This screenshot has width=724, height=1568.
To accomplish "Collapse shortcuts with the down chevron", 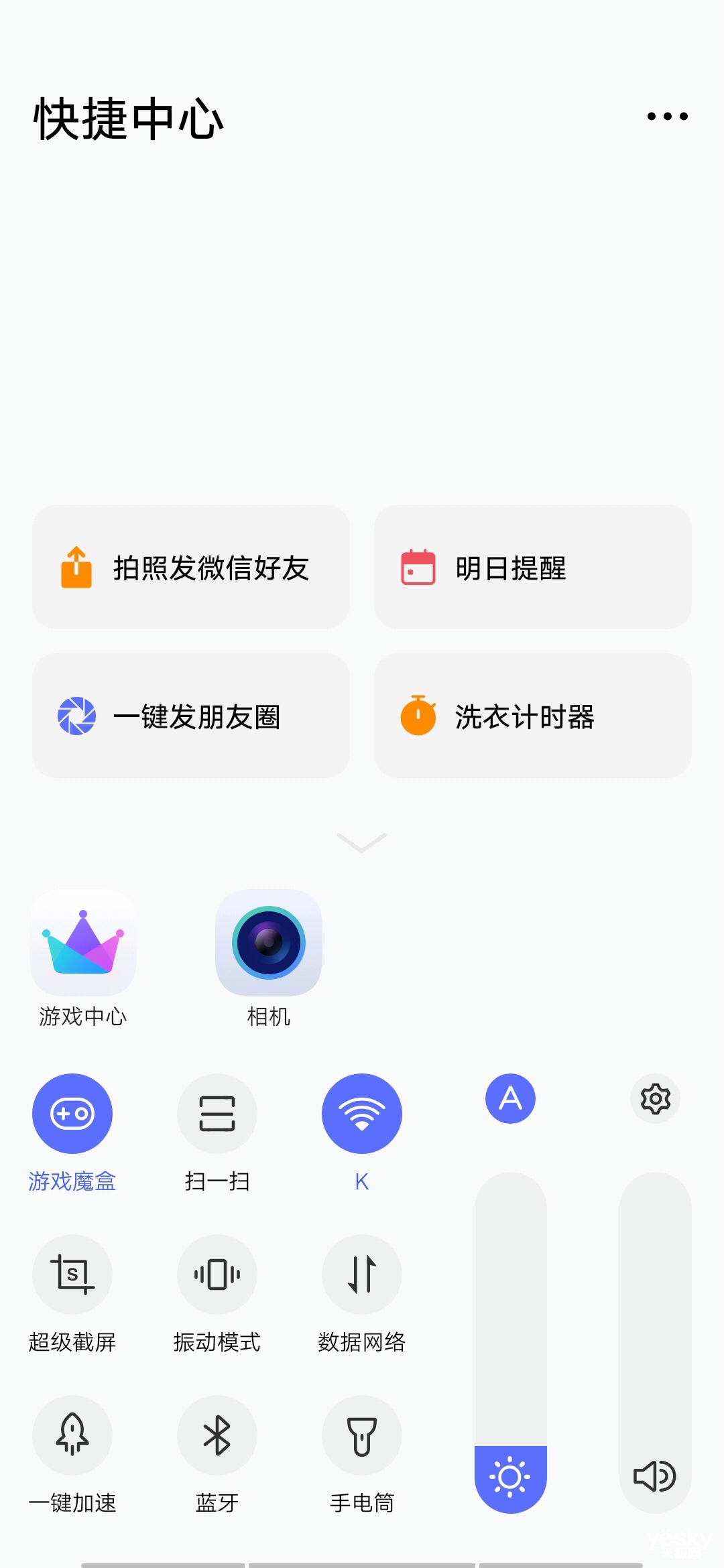I will pos(362,842).
